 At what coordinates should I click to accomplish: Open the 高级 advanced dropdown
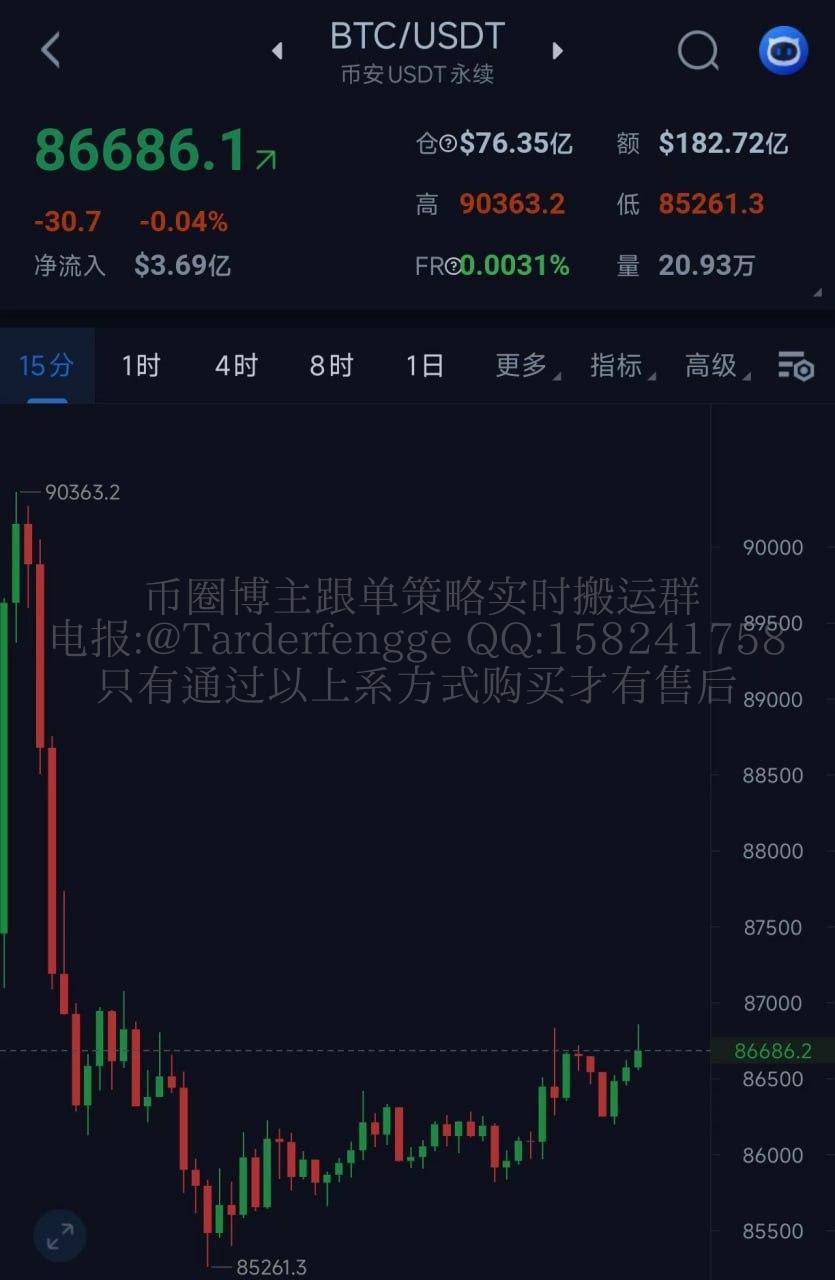pos(715,366)
